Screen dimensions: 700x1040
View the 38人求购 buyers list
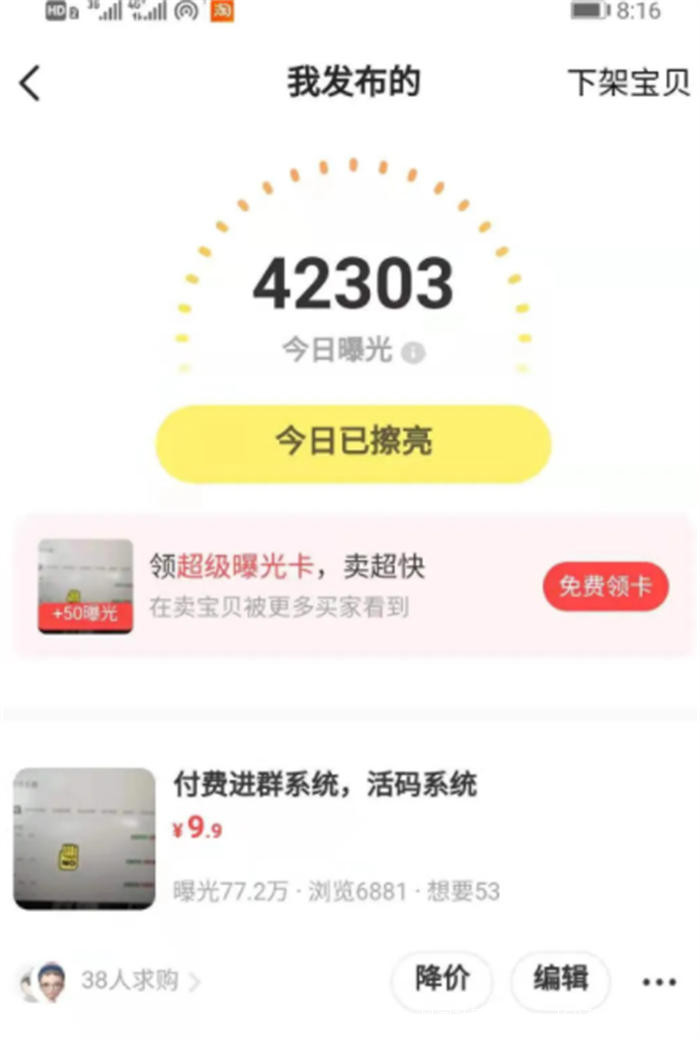coord(130,981)
